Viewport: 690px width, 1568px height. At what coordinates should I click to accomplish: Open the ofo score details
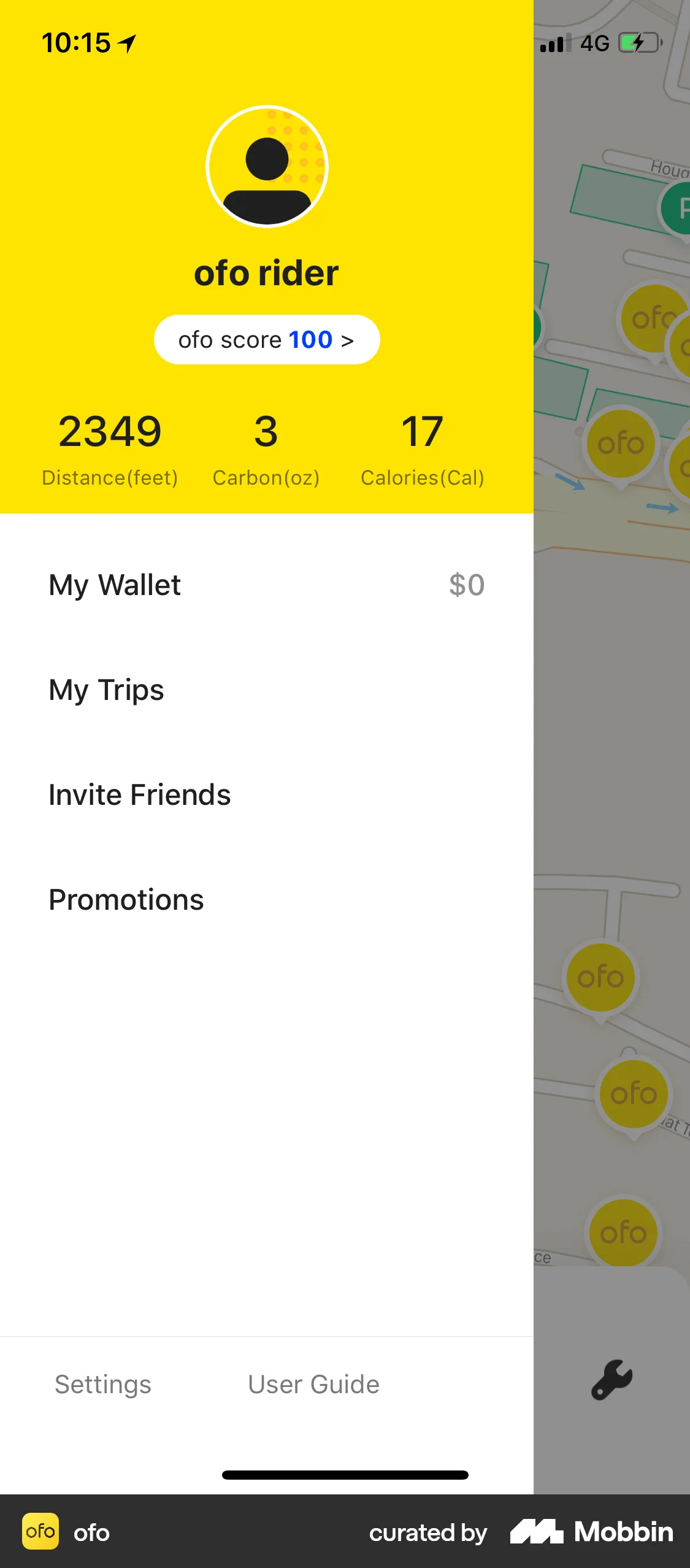(266, 339)
